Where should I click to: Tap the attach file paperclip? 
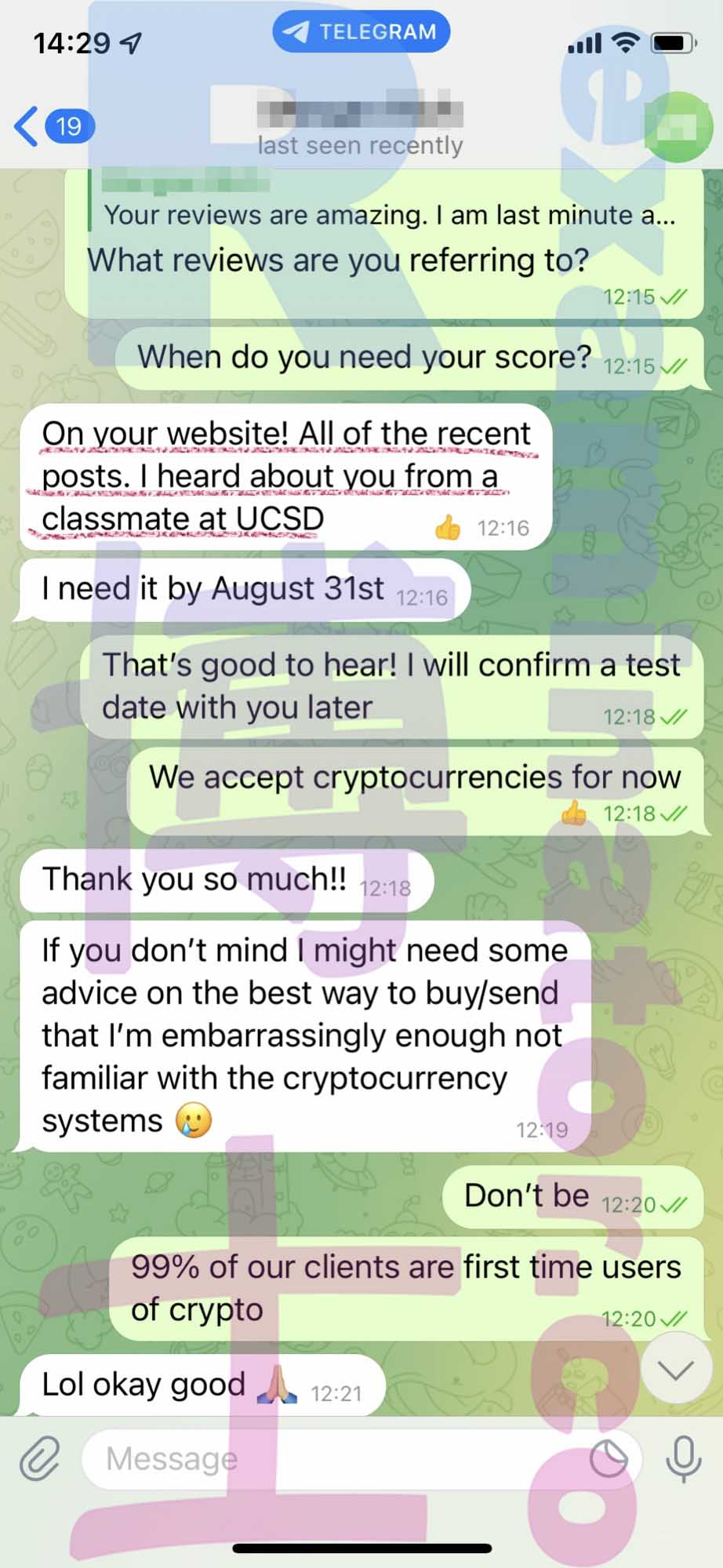40,1458
